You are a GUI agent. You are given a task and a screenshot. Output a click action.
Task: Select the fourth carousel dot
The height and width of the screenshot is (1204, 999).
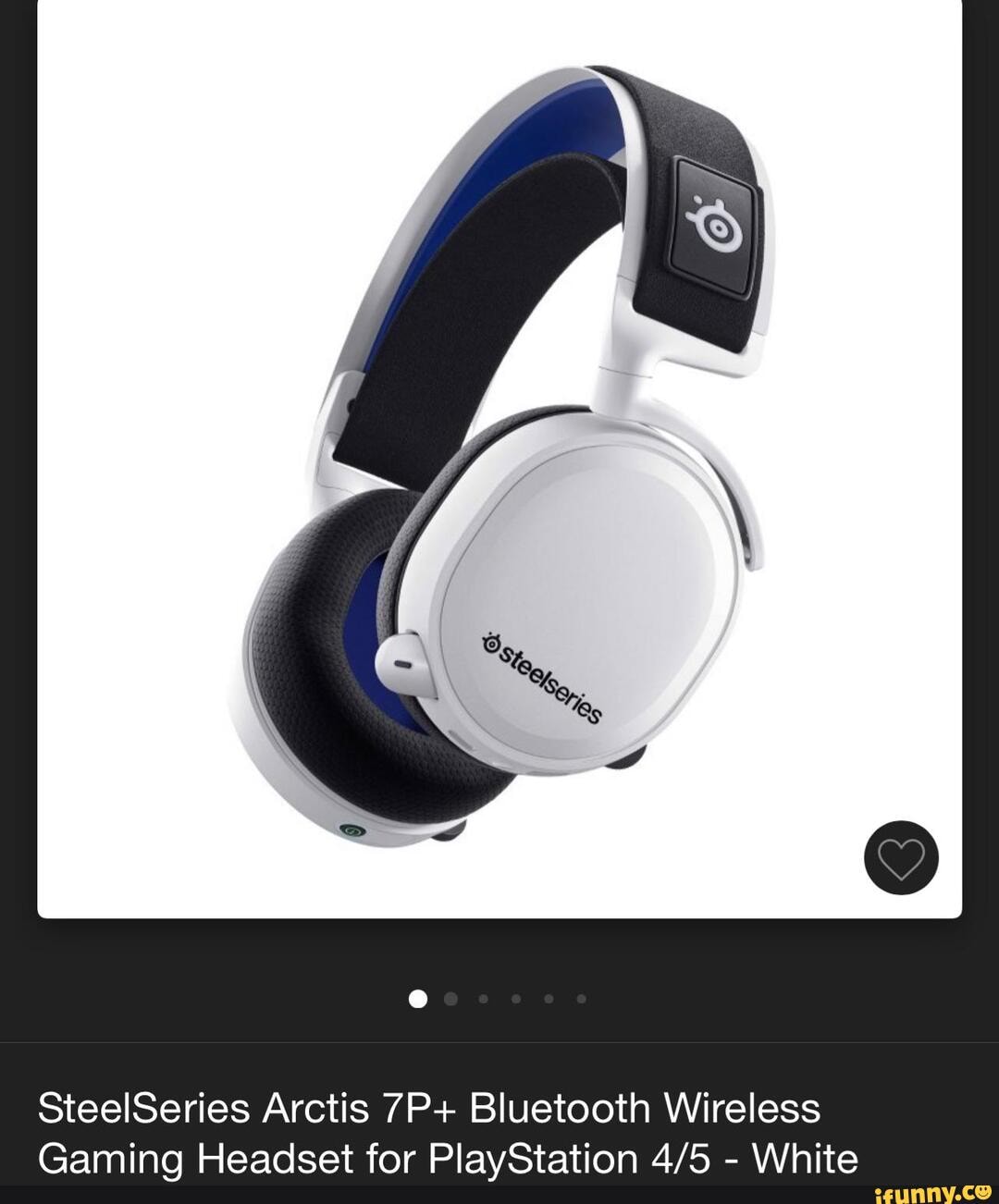[516, 997]
